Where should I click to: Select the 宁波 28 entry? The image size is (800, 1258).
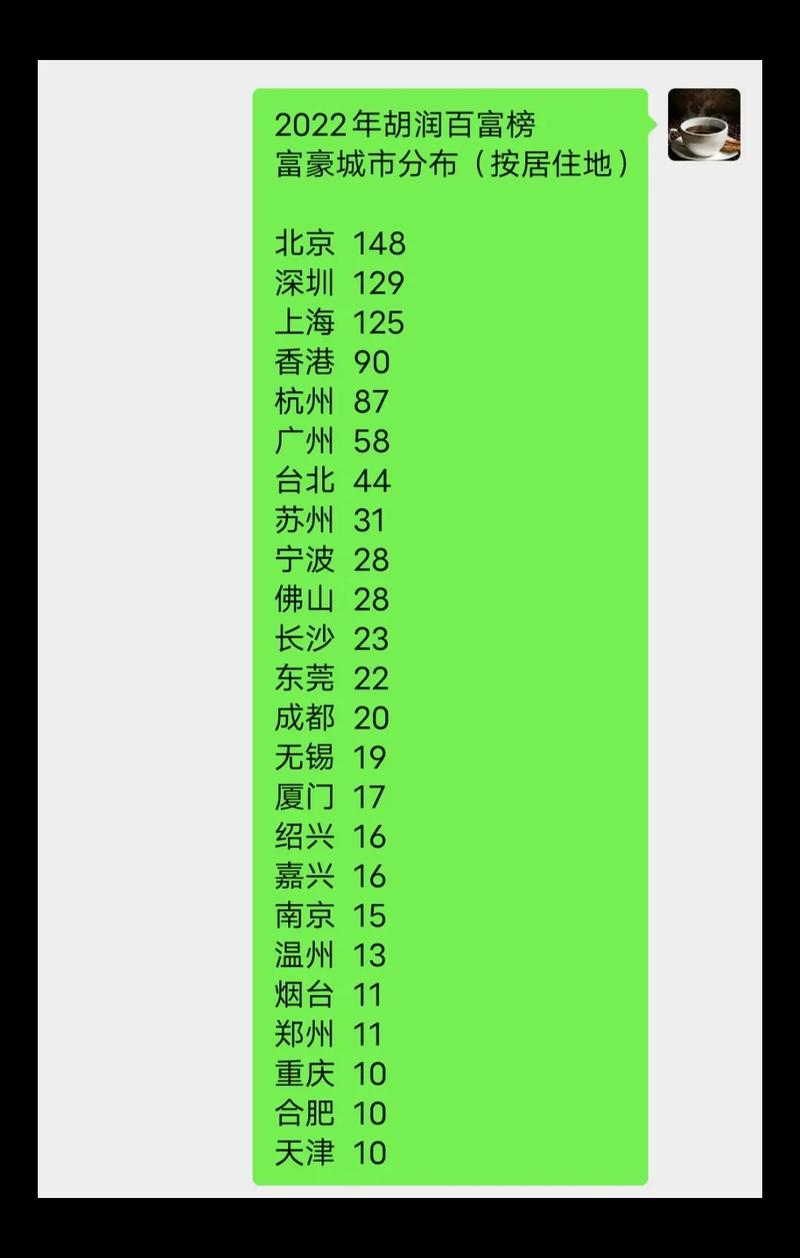(334, 560)
